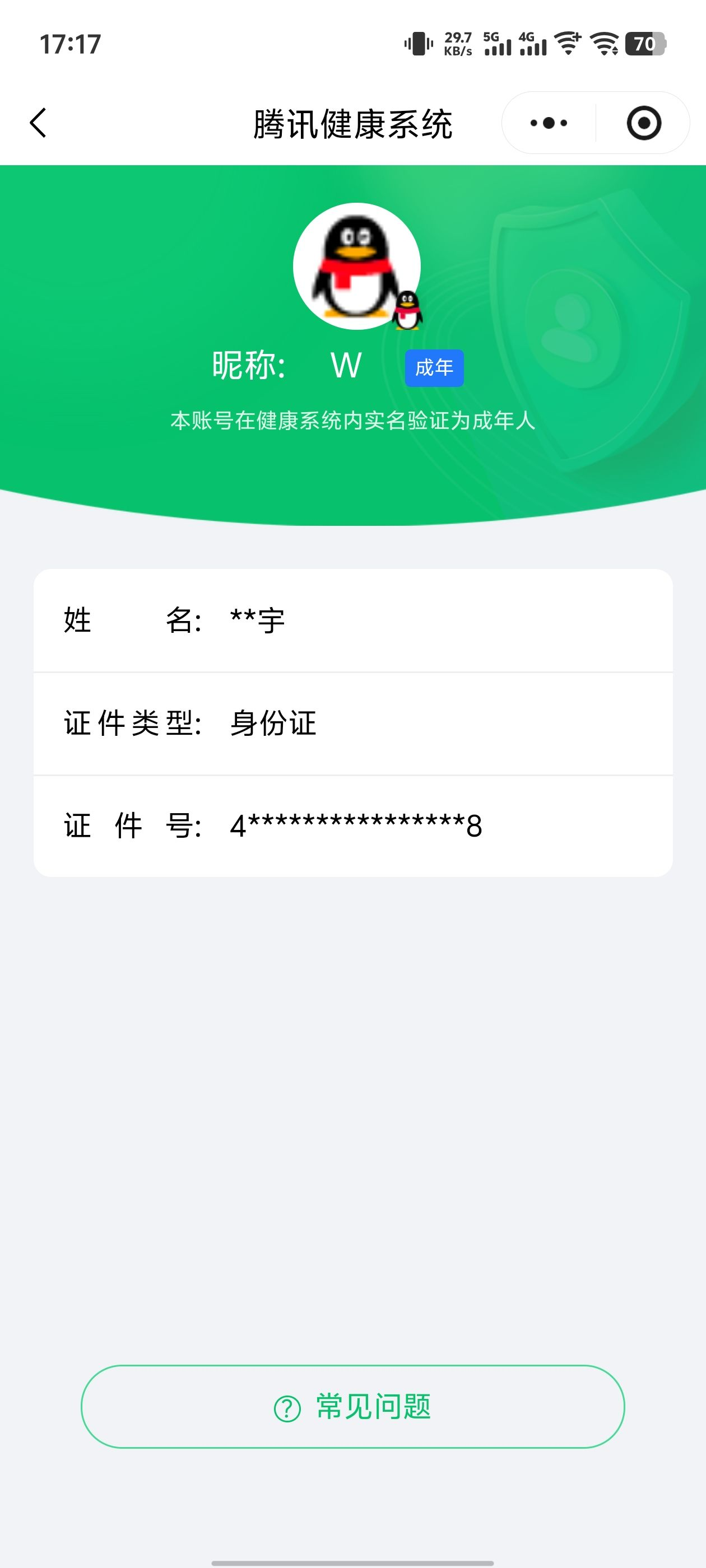Tap the QQ penguin avatar image
Image resolution: width=706 pixels, height=1568 pixels.
click(356, 266)
